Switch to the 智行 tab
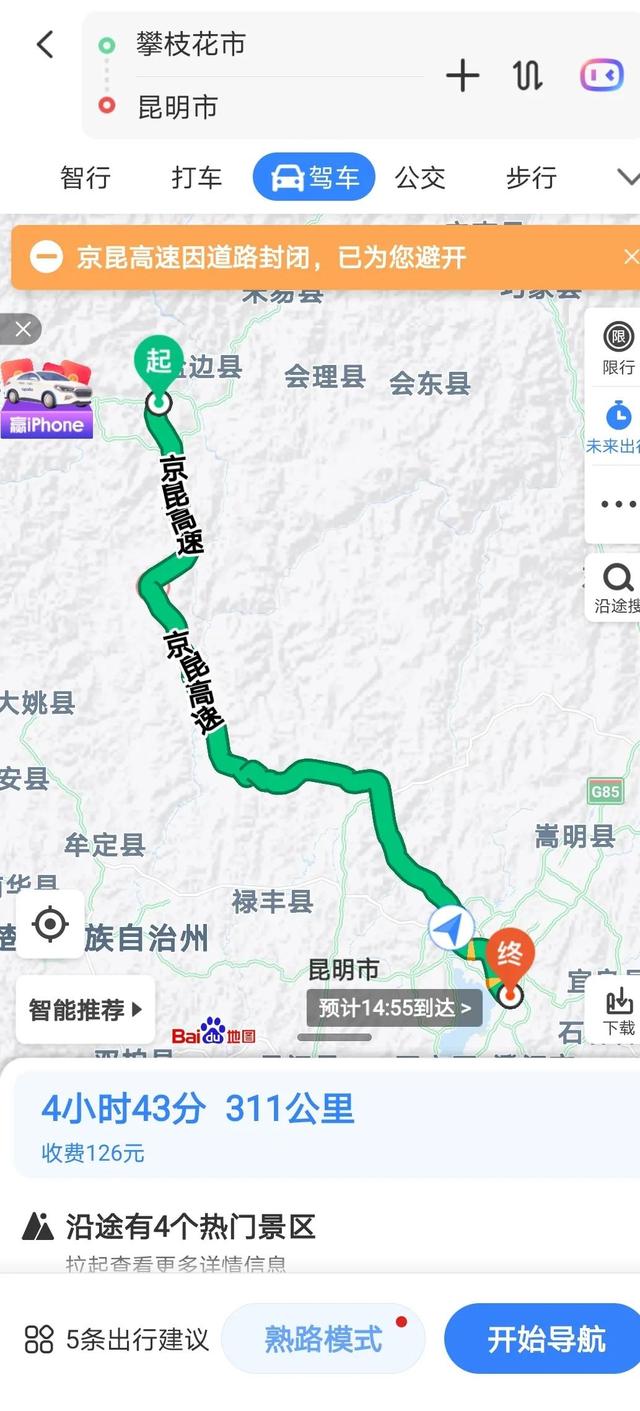 85,178
